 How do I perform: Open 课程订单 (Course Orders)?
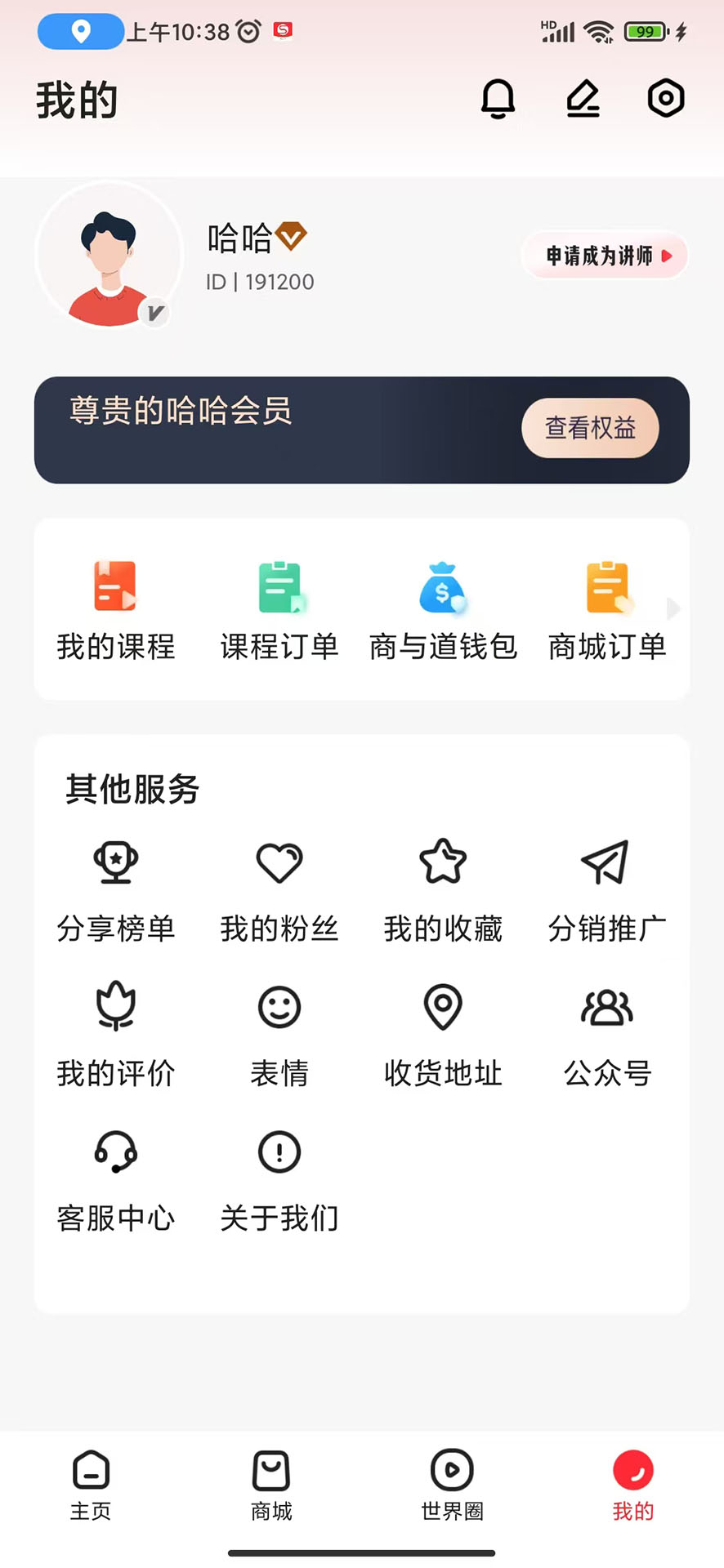(279, 608)
